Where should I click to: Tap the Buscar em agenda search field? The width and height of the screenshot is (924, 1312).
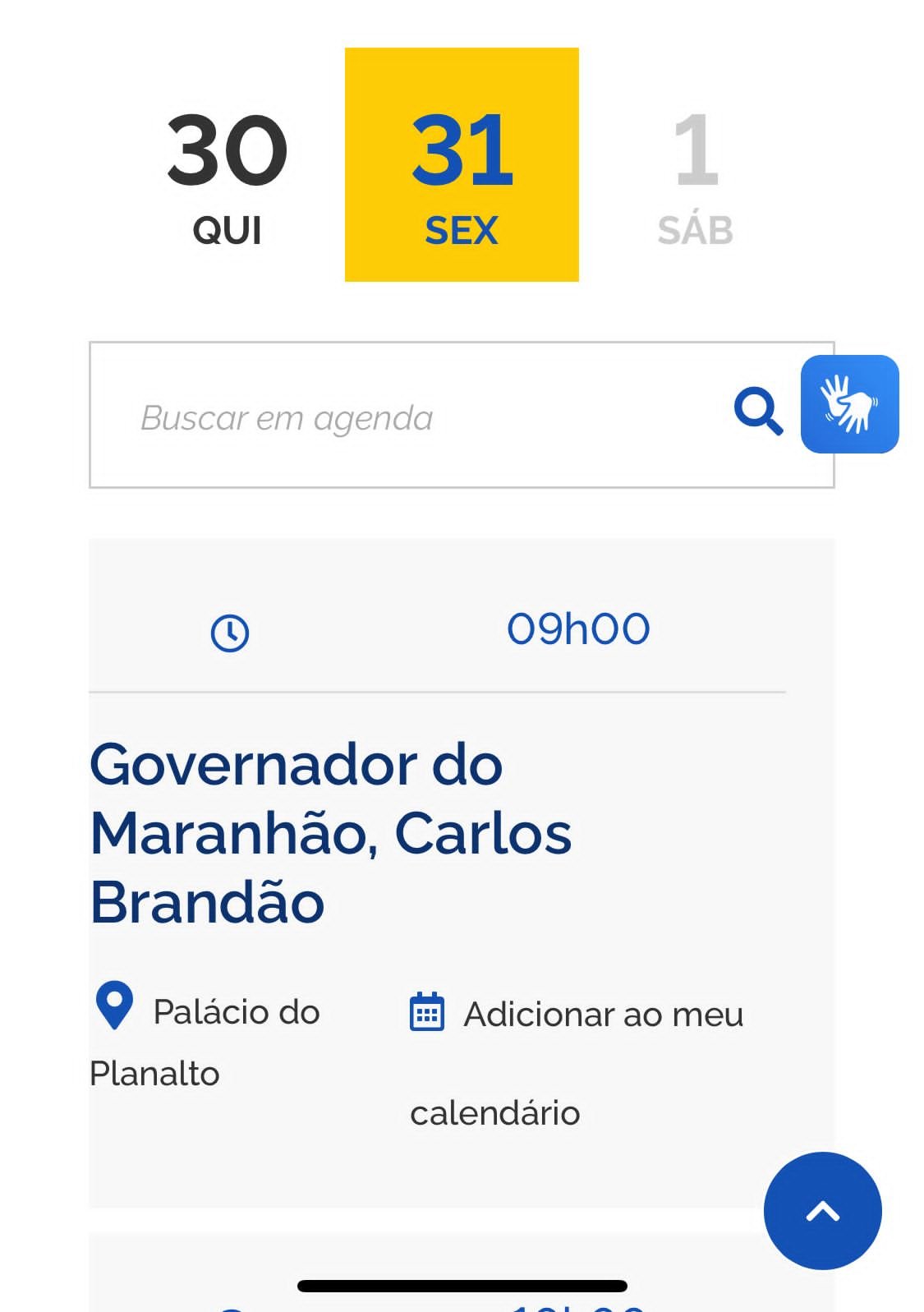[411, 417]
